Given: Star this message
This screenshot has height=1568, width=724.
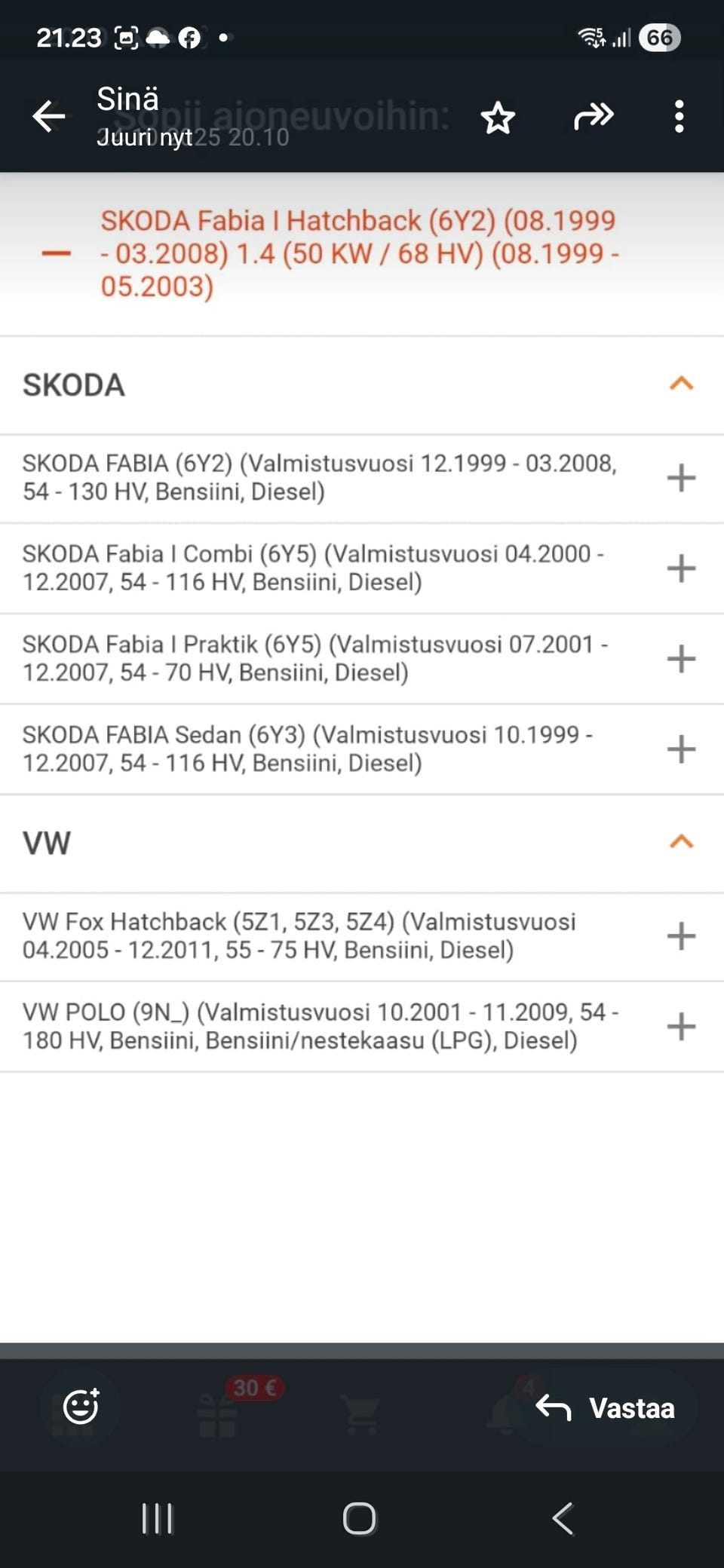Looking at the screenshot, I should point(498,118).
